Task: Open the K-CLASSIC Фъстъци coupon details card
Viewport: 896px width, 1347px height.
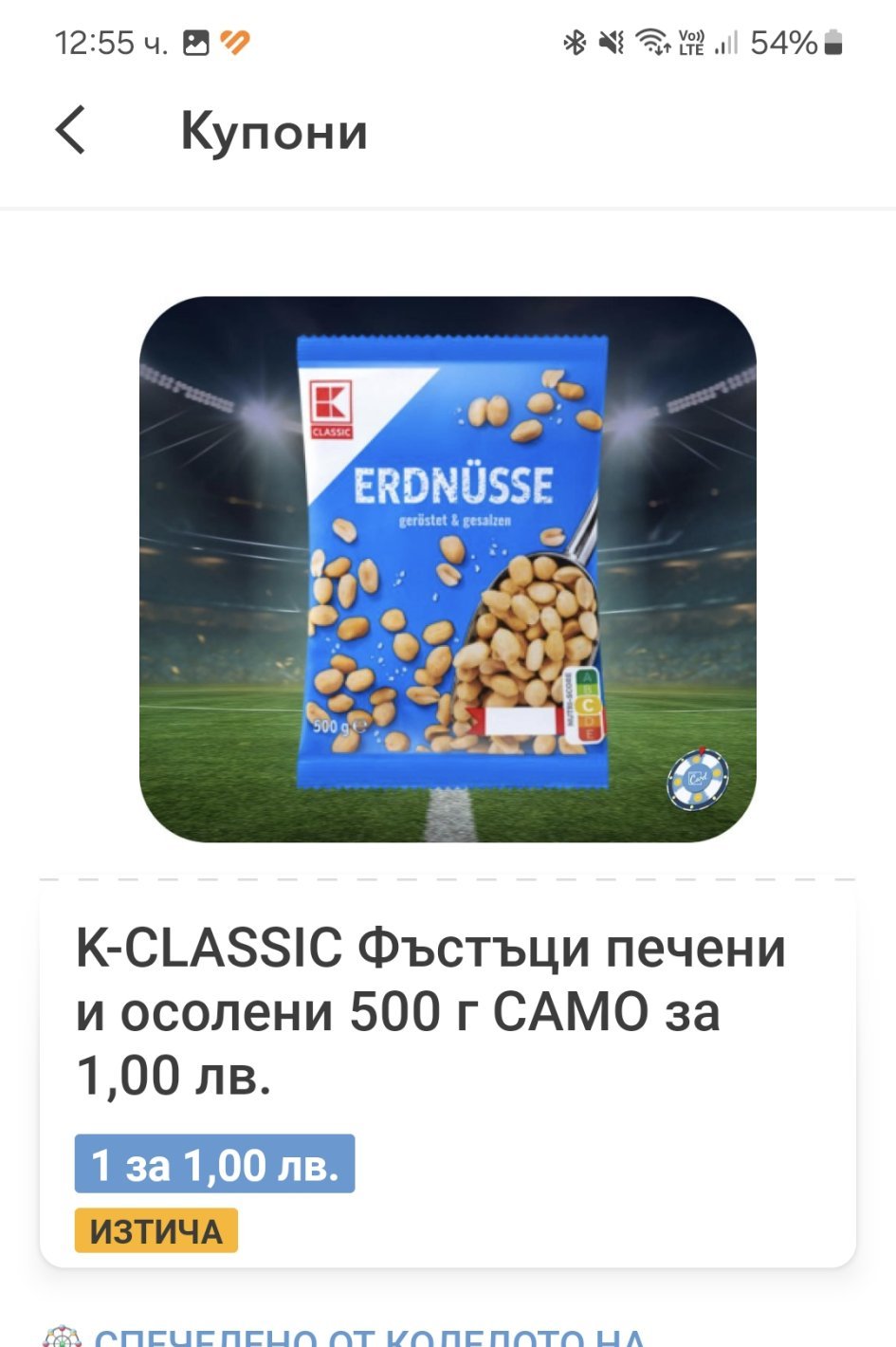Action: [448, 1074]
